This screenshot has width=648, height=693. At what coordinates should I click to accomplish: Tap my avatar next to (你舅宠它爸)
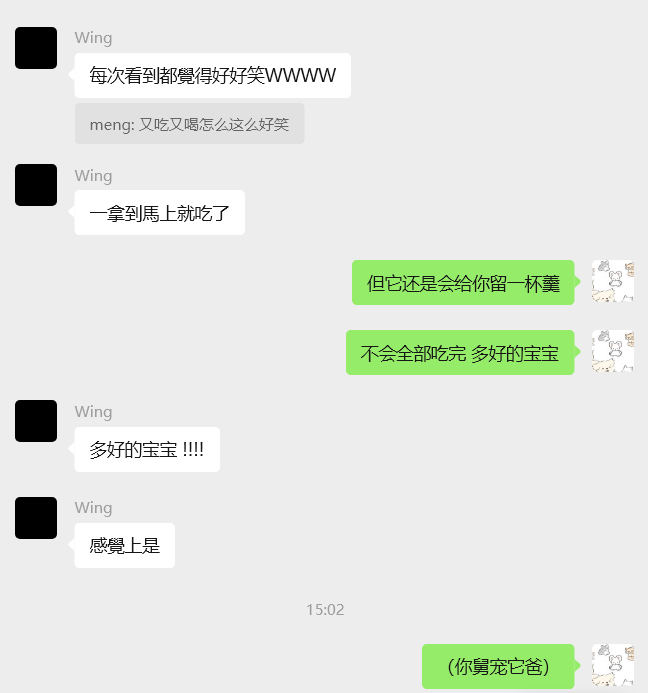tap(612, 665)
